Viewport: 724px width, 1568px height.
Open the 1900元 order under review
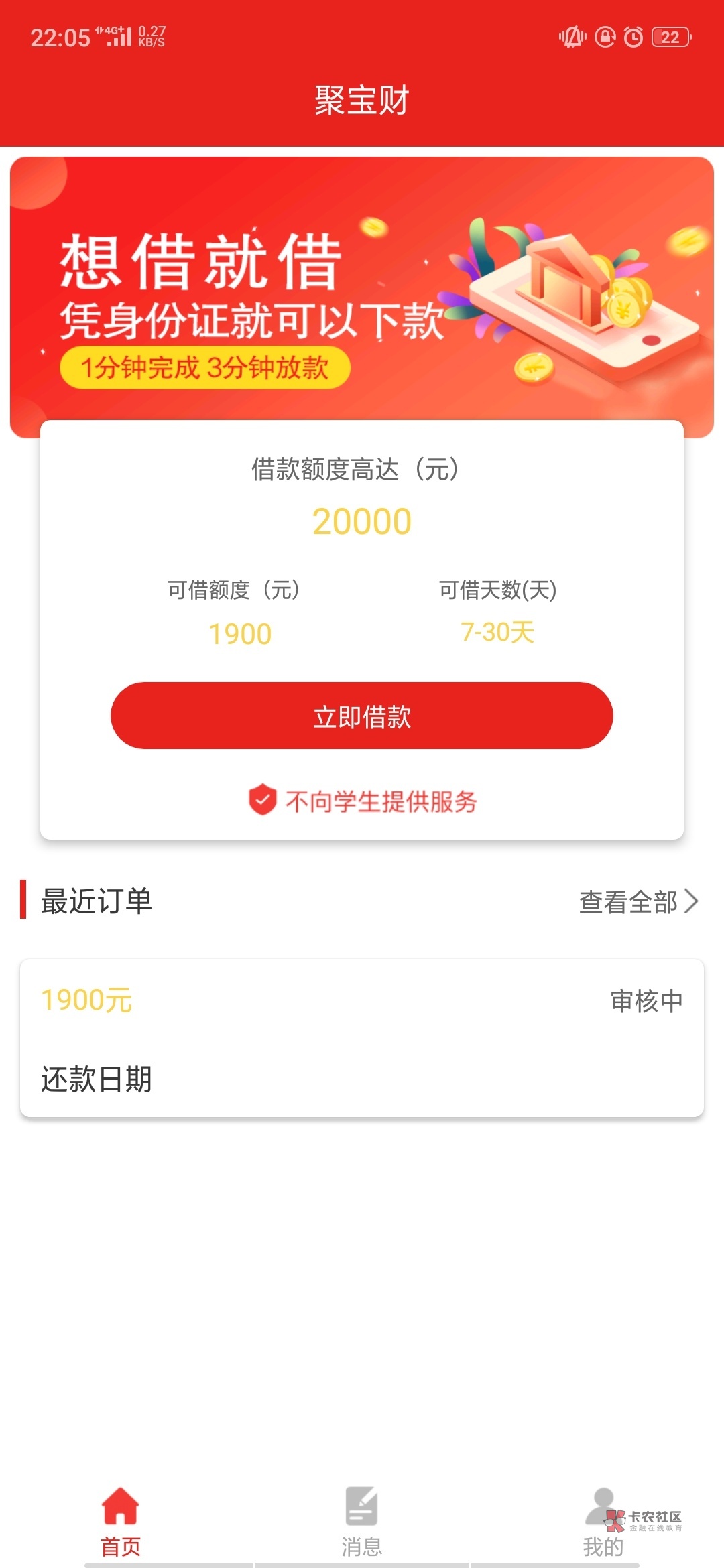[x=362, y=1037]
